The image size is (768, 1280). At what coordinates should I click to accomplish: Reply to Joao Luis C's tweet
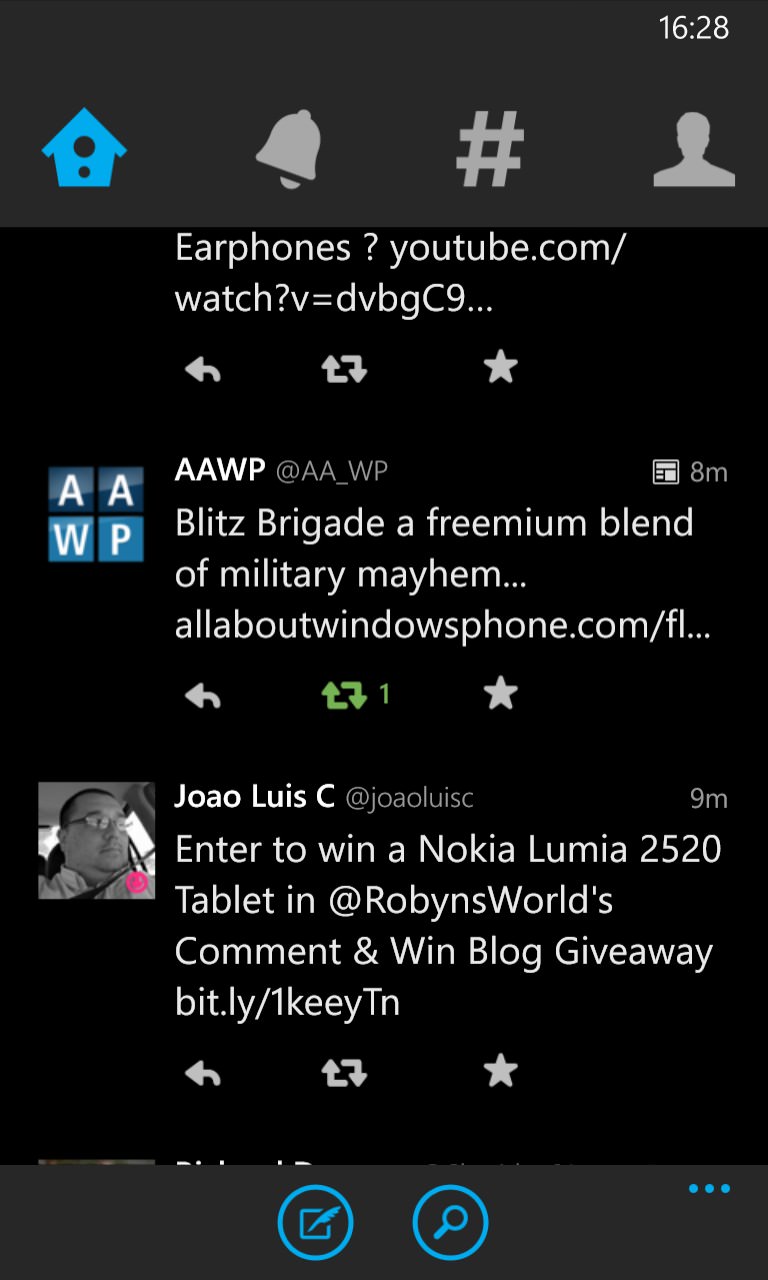203,1073
